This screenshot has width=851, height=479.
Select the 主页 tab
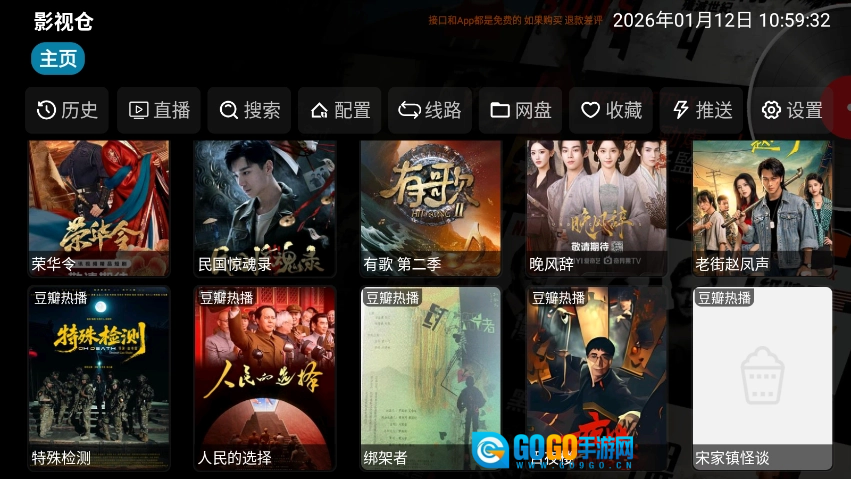pos(58,59)
